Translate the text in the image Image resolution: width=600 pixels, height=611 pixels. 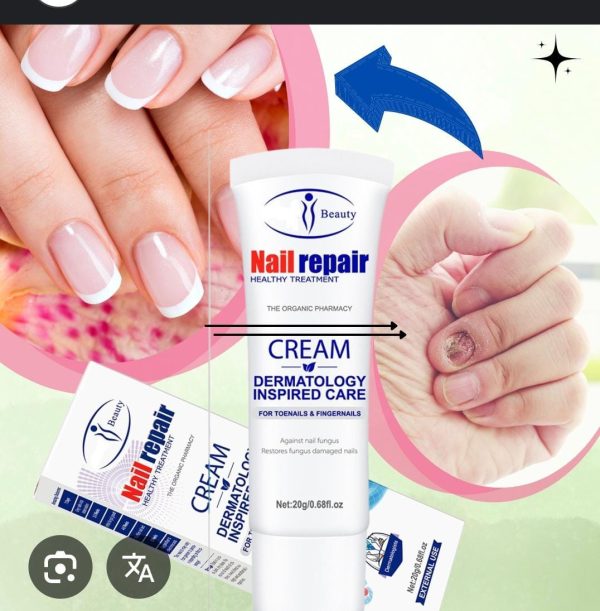[x=140, y=568]
